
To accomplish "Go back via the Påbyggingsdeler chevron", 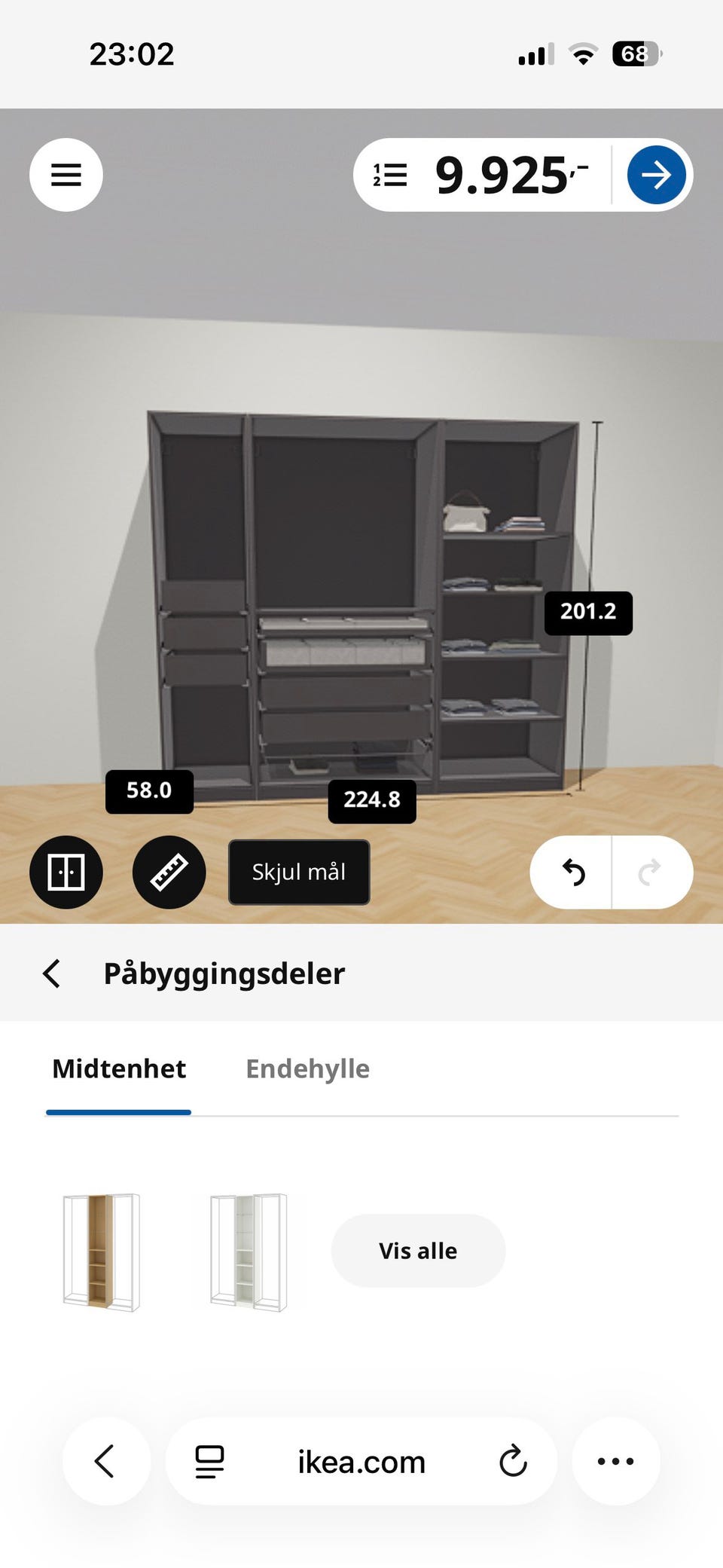I will pyautogui.click(x=52, y=974).
